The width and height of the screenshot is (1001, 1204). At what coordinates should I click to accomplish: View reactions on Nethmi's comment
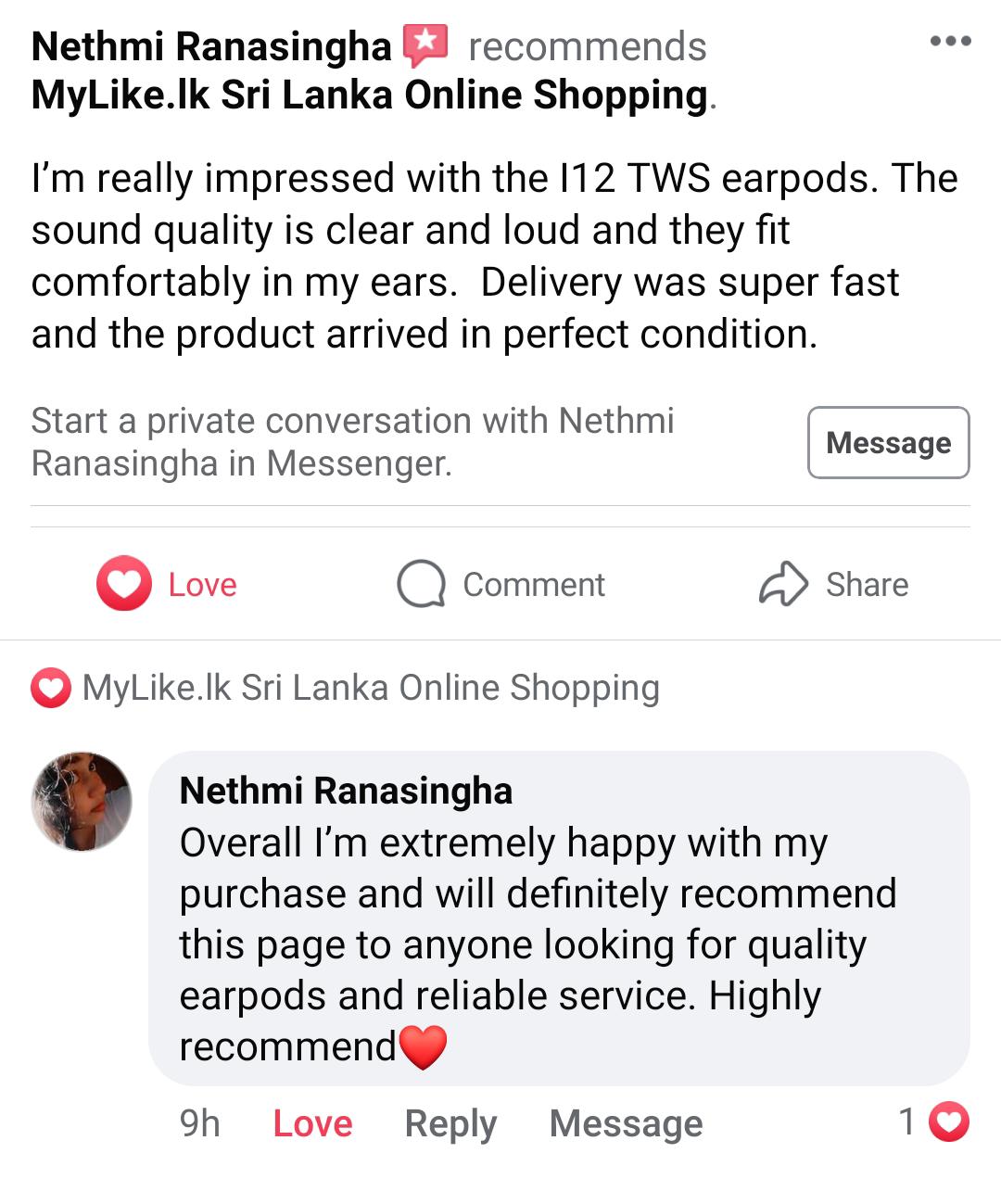pyautogui.click(x=933, y=1122)
